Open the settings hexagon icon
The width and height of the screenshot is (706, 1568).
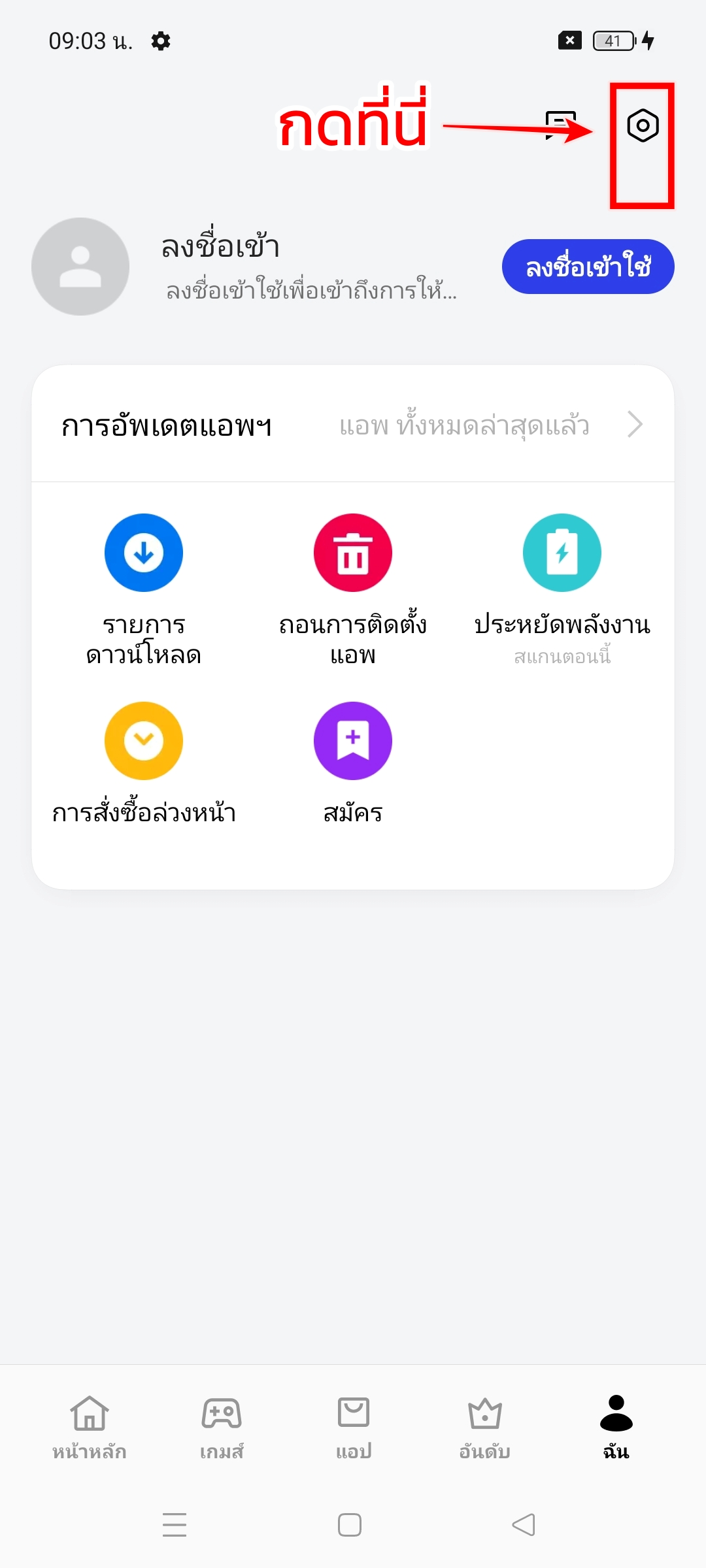tap(643, 125)
